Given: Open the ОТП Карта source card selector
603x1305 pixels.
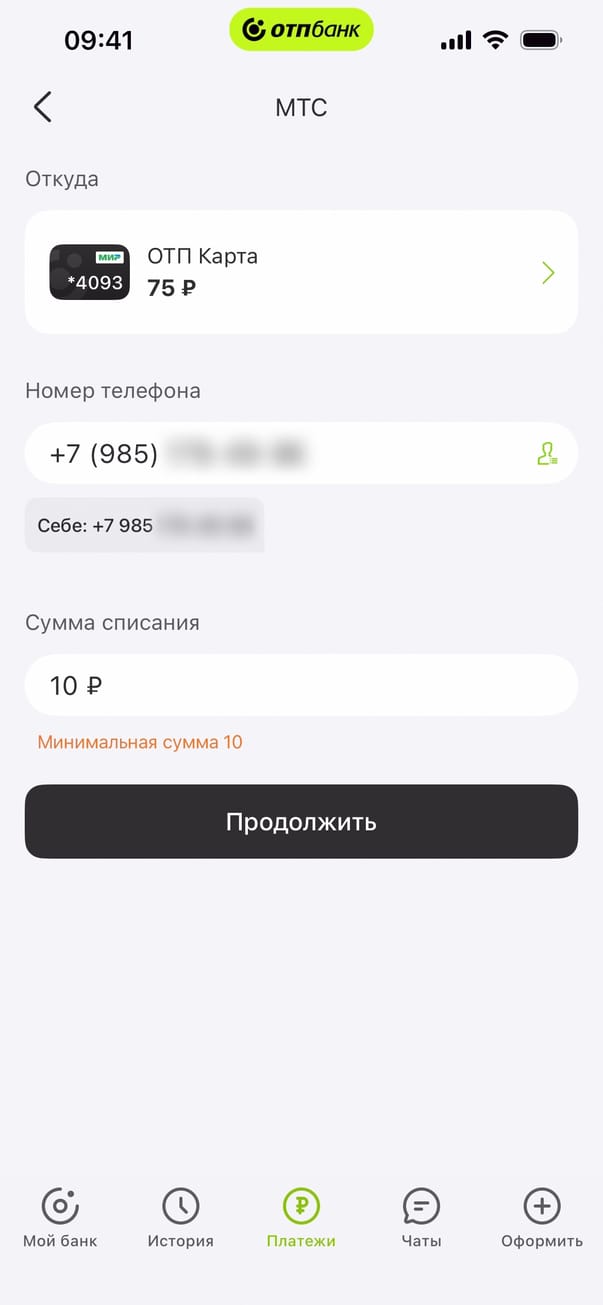Looking at the screenshot, I should 301,272.
